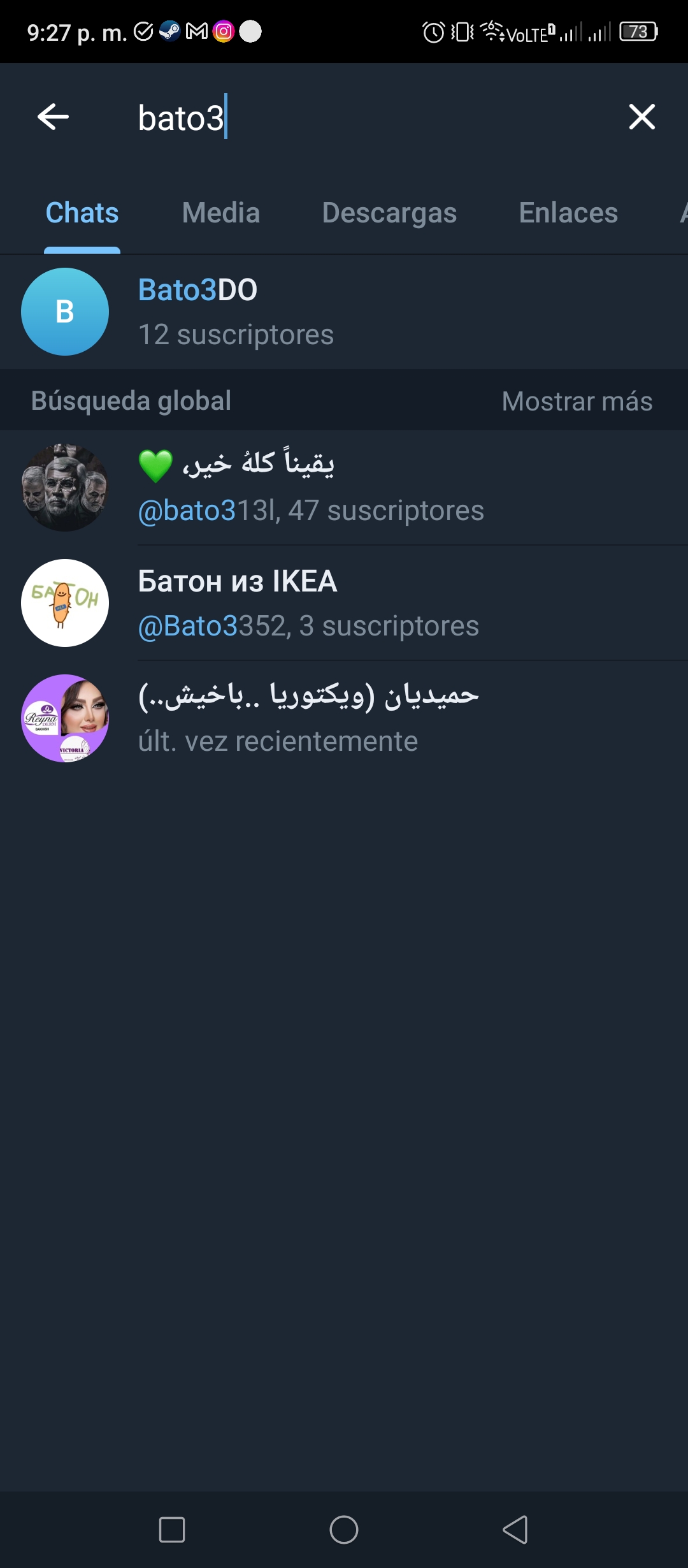This screenshot has height=1568, width=688.
Task: Switch to the Enlaces tab
Action: tap(568, 213)
